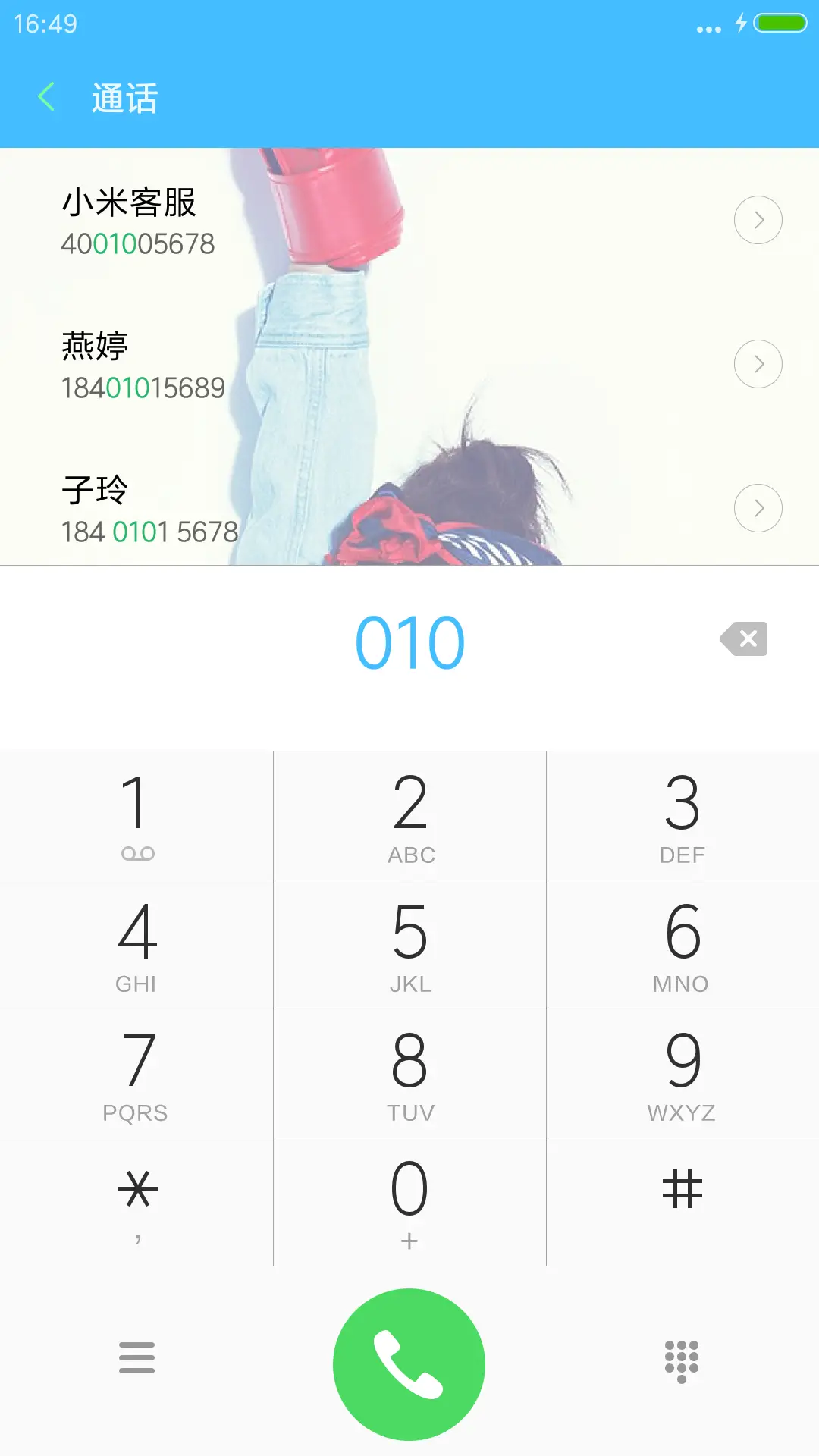This screenshot has width=819, height=1456.
Task: Start the call with the green phone icon
Action: click(409, 1363)
